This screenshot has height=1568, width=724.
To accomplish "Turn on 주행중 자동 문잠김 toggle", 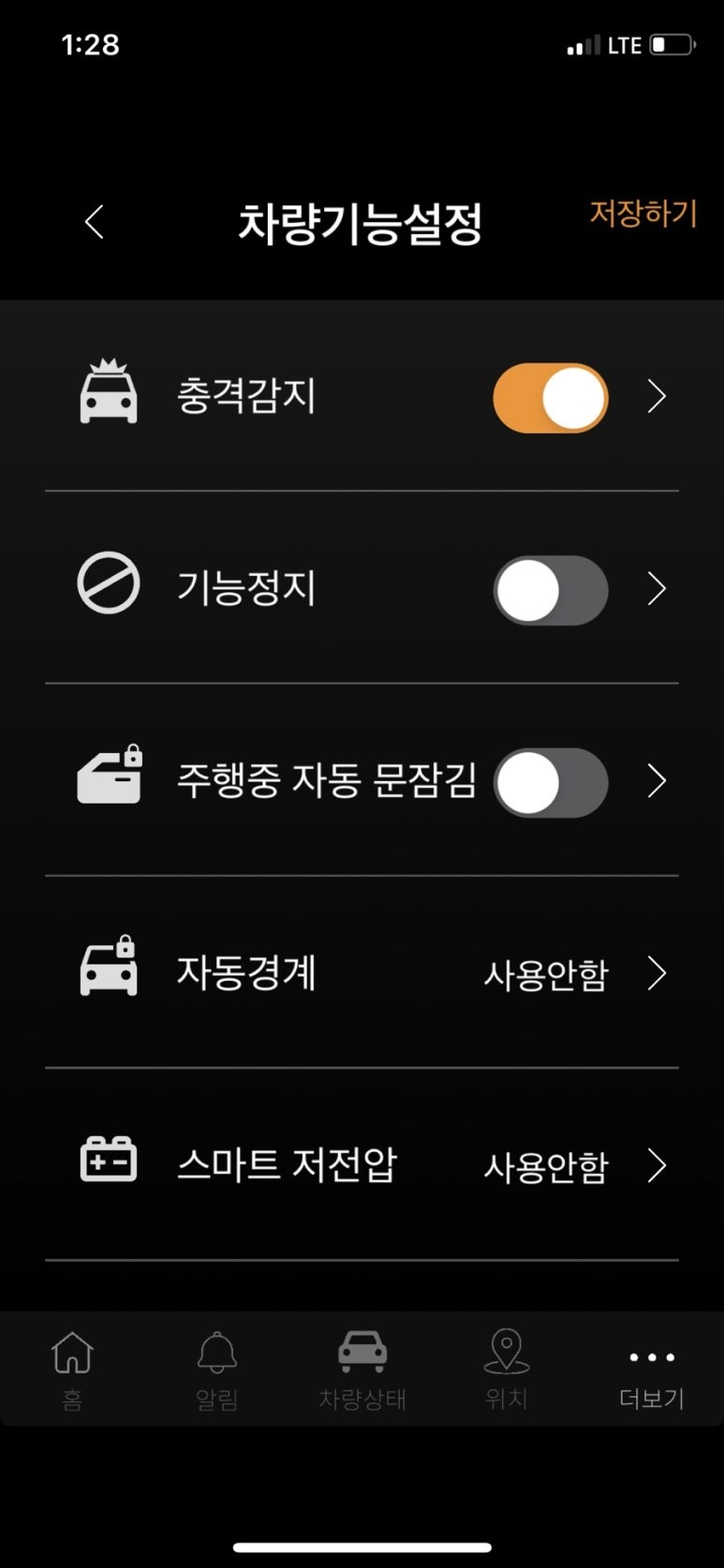I will [x=550, y=782].
